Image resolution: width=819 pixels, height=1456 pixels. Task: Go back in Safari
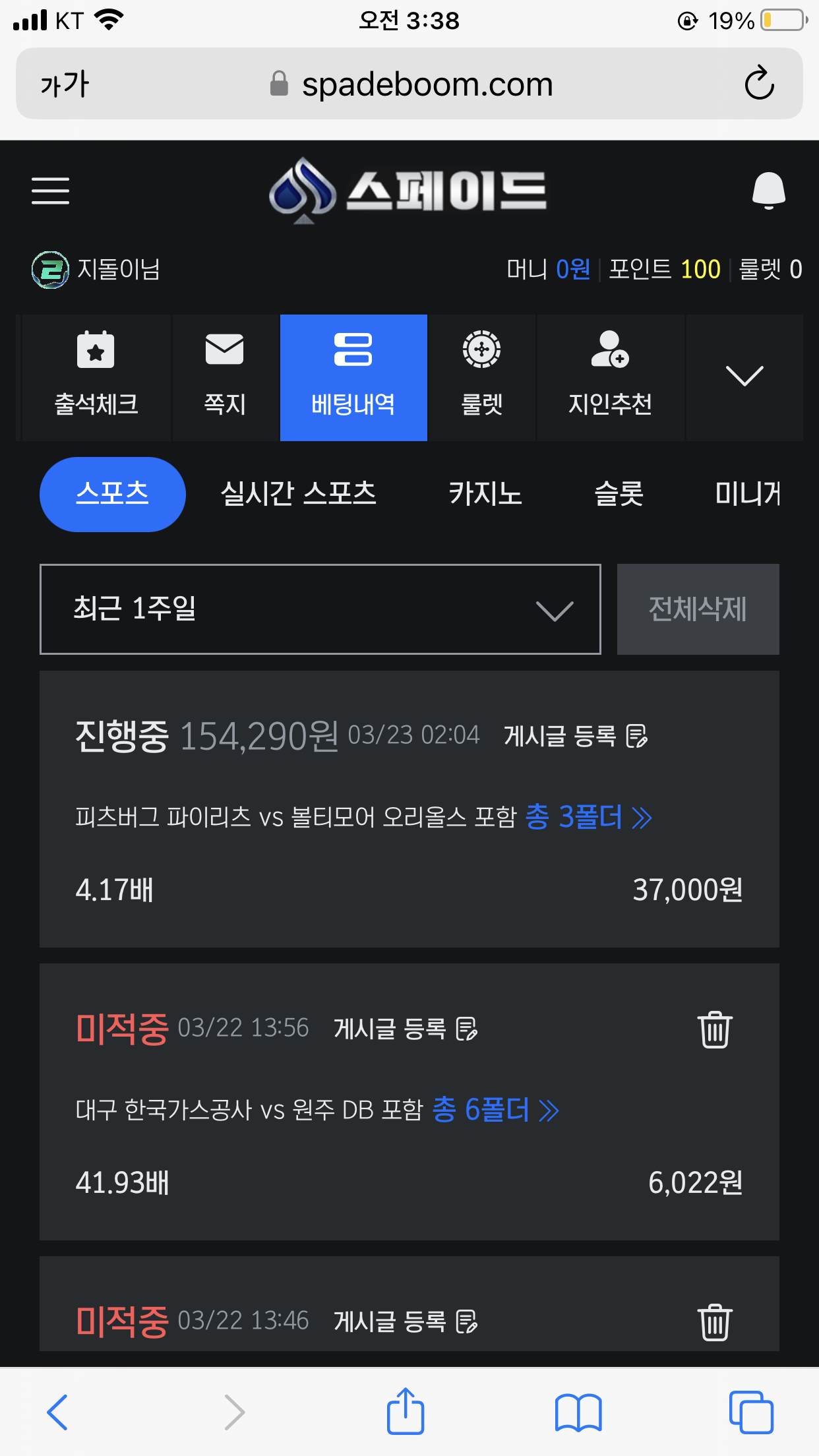click(57, 1412)
